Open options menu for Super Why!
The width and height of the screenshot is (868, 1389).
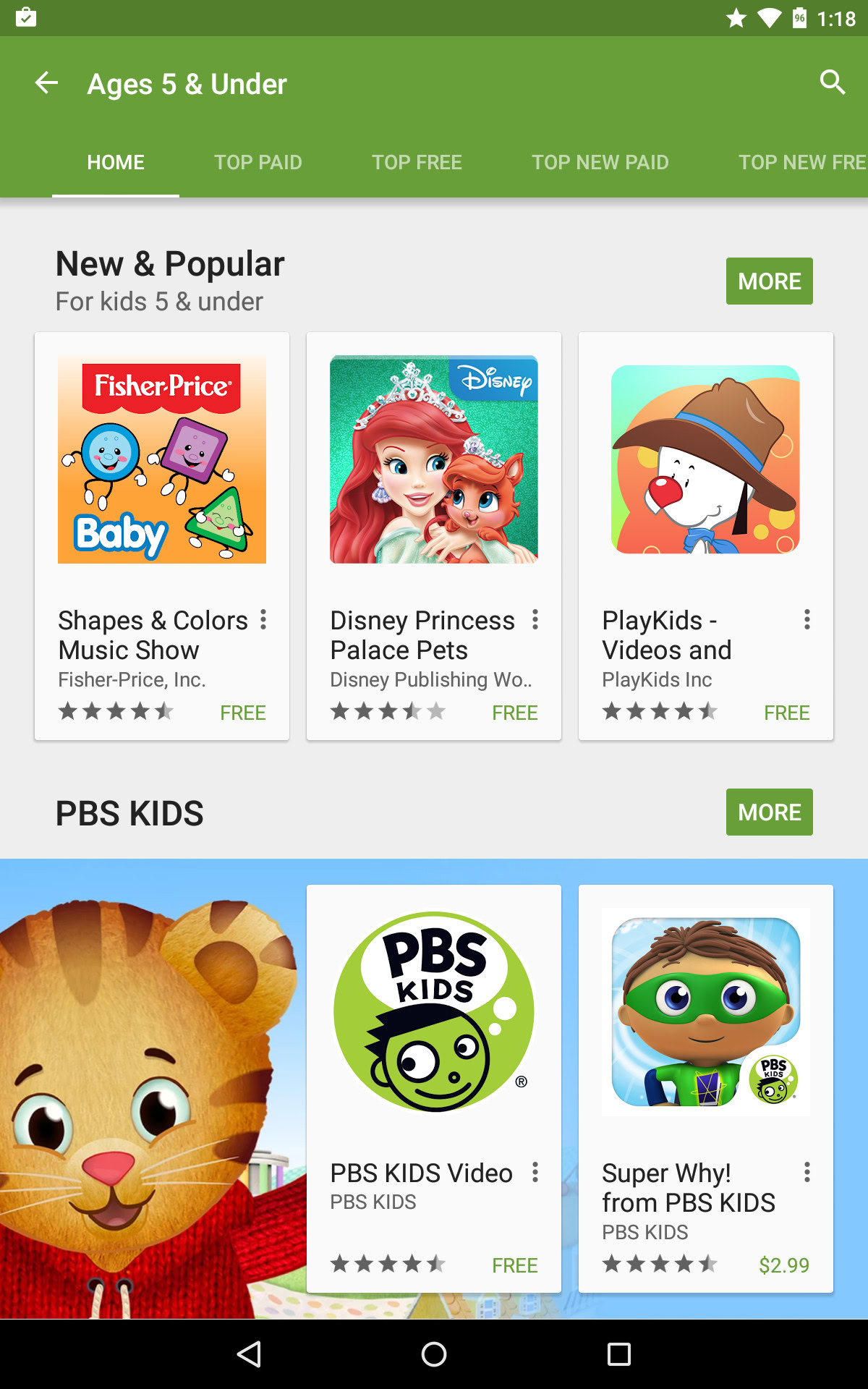point(807,1172)
